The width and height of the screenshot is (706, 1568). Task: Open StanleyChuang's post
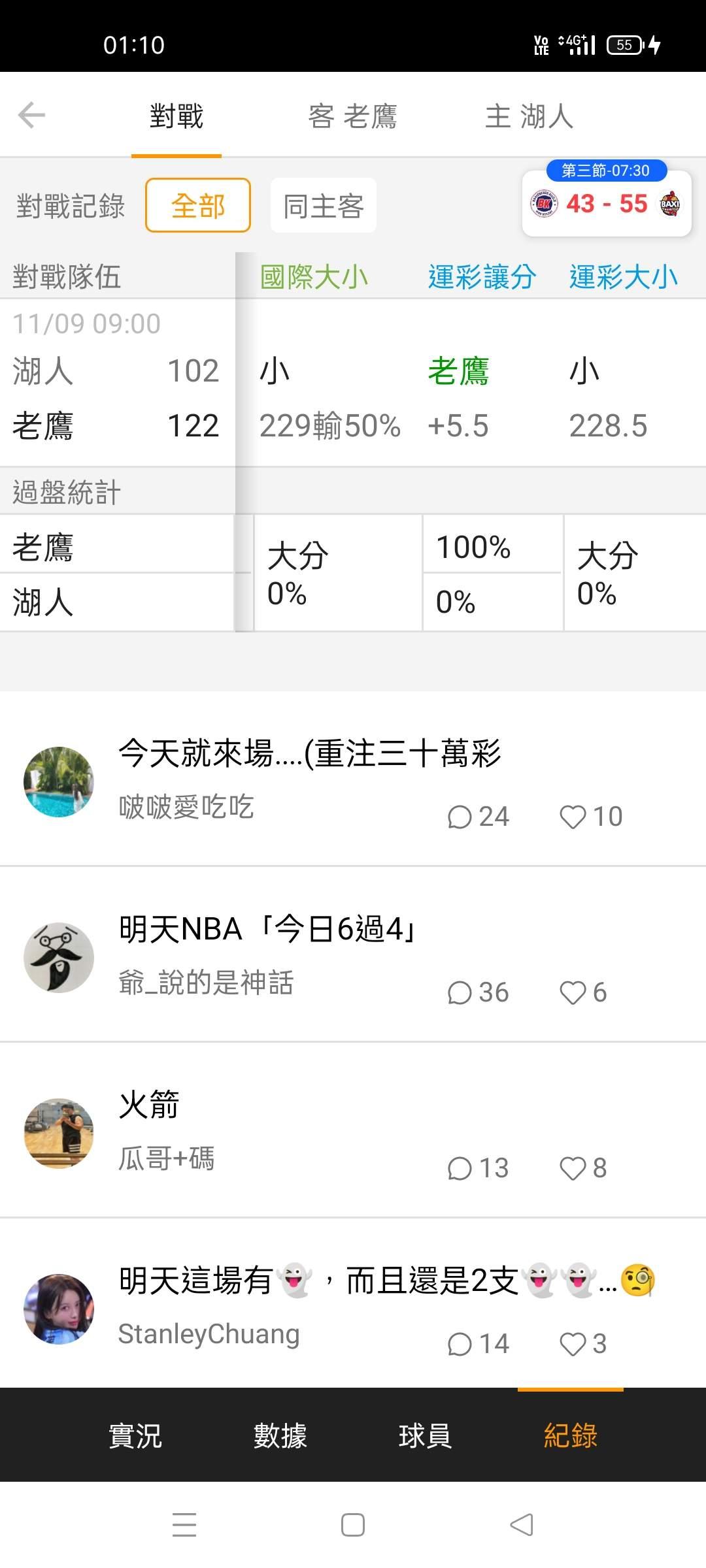386,1281
